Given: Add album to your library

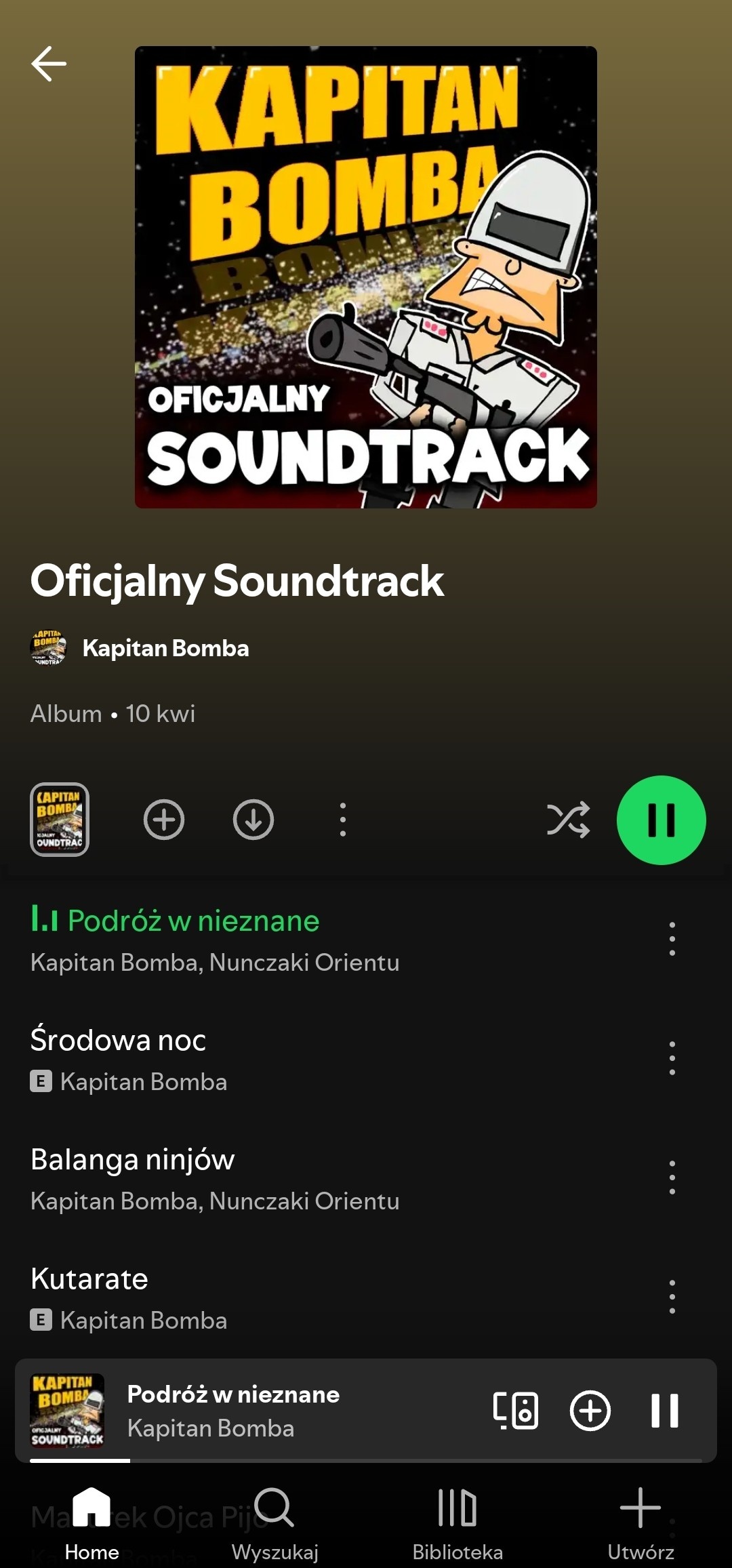Looking at the screenshot, I should [164, 820].
